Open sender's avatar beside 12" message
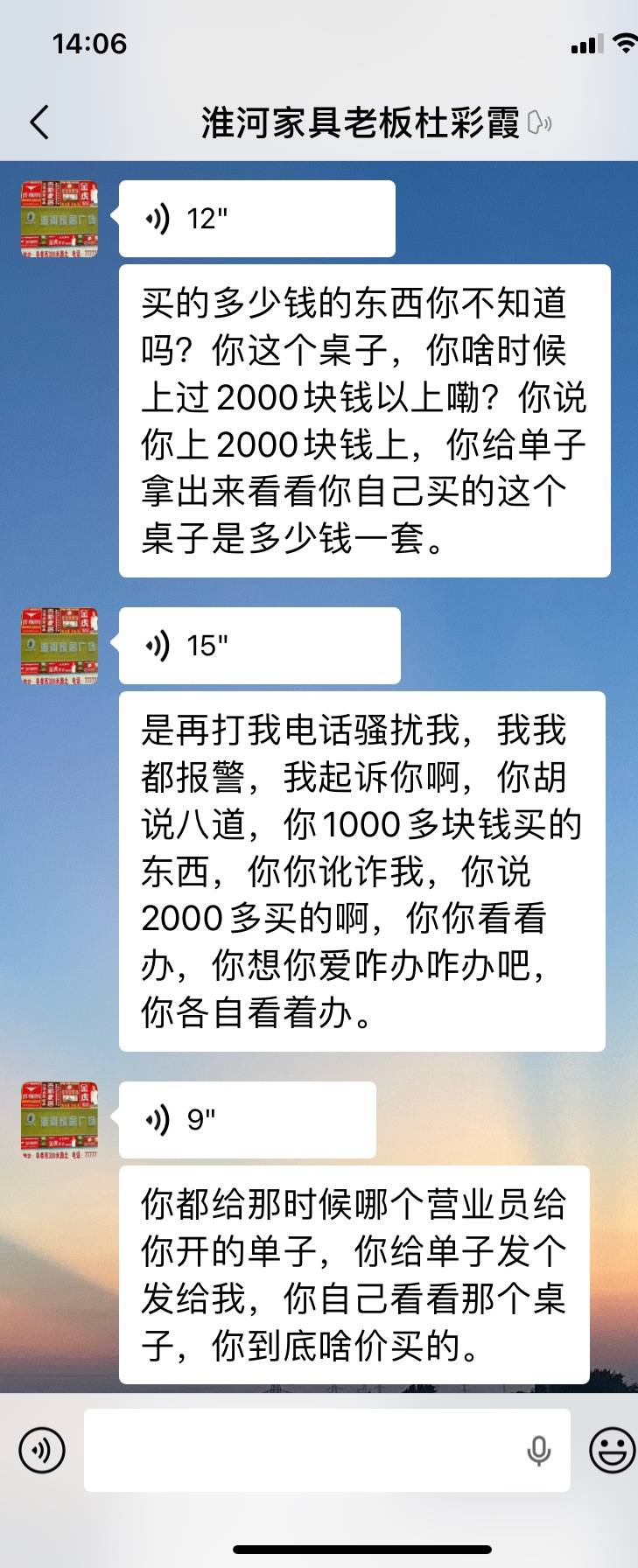This screenshot has height=1568, width=638. tap(60, 219)
